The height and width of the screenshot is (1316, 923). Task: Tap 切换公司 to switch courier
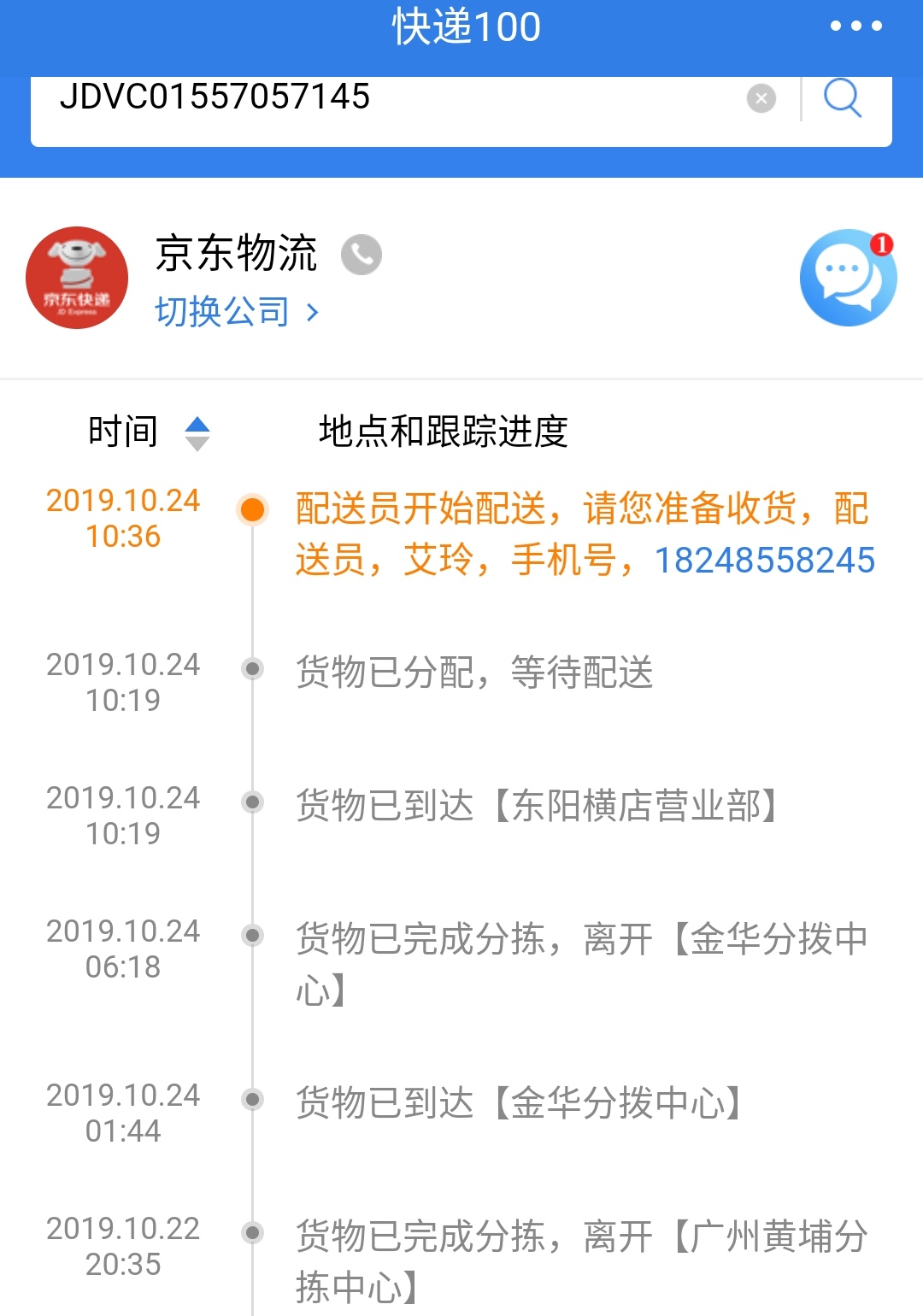tap(237, 312)
